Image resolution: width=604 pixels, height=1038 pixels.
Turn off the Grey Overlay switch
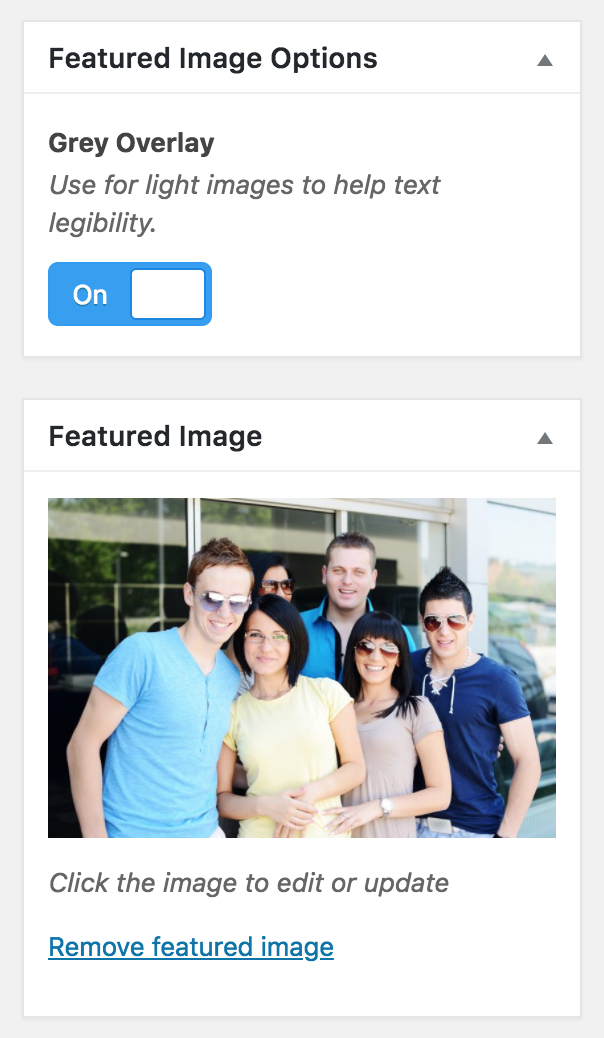pyautogui.click(x=130, y=294)
